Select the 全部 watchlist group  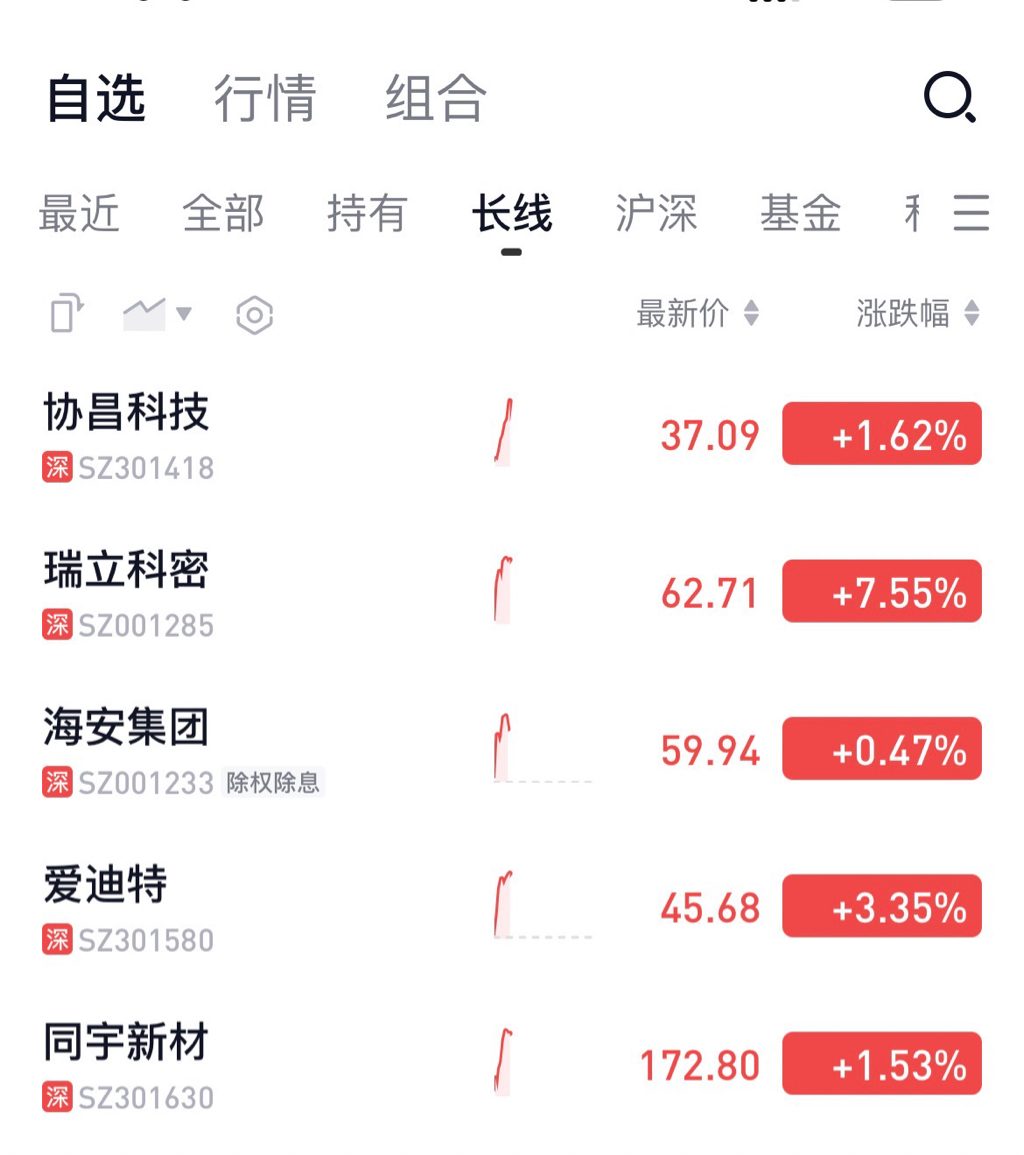click(223, 214)
